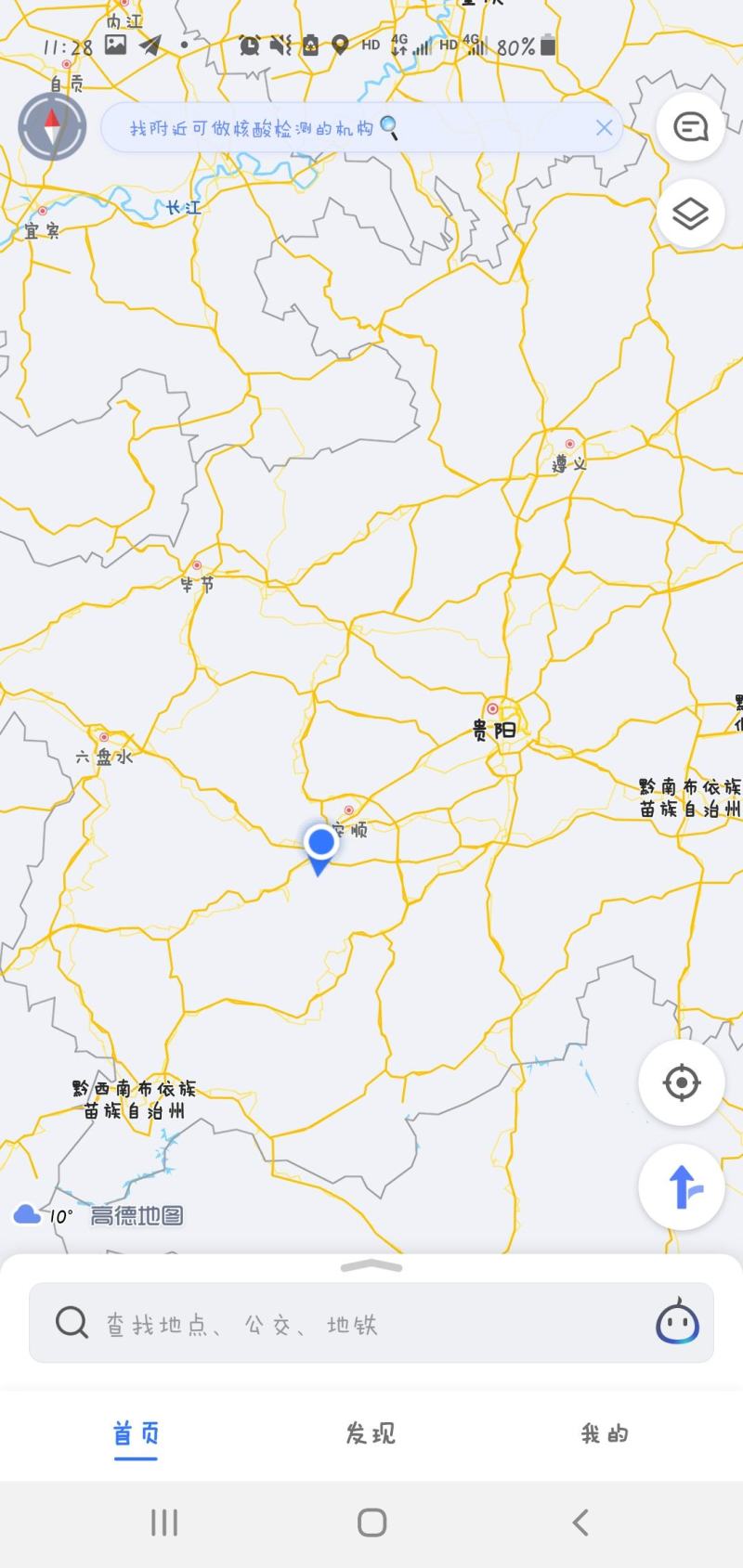Image resolution: width=743 pixels, height=1568 pixels.
Task: Select the 首页 tab
Action: [x=136, y=1433]
